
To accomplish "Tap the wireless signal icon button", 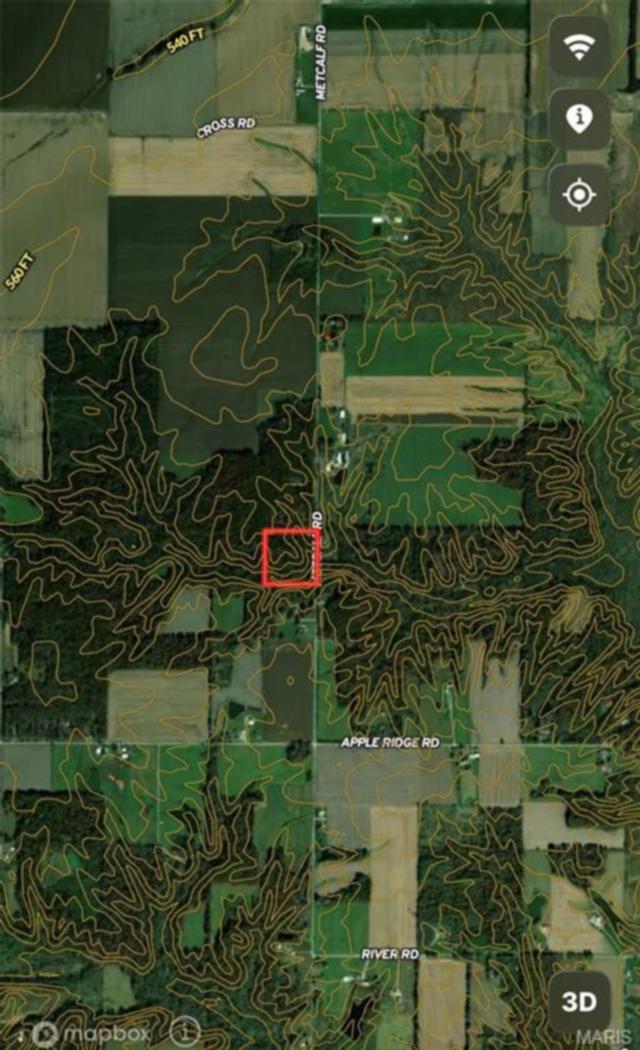I will (579, 46).
